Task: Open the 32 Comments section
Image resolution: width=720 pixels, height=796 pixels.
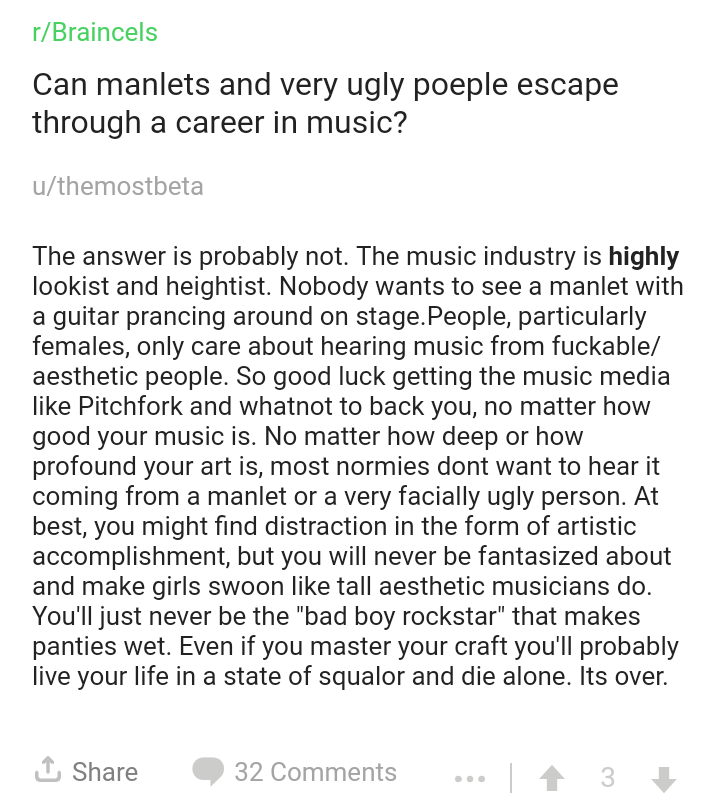Action: tap(295, 772)
